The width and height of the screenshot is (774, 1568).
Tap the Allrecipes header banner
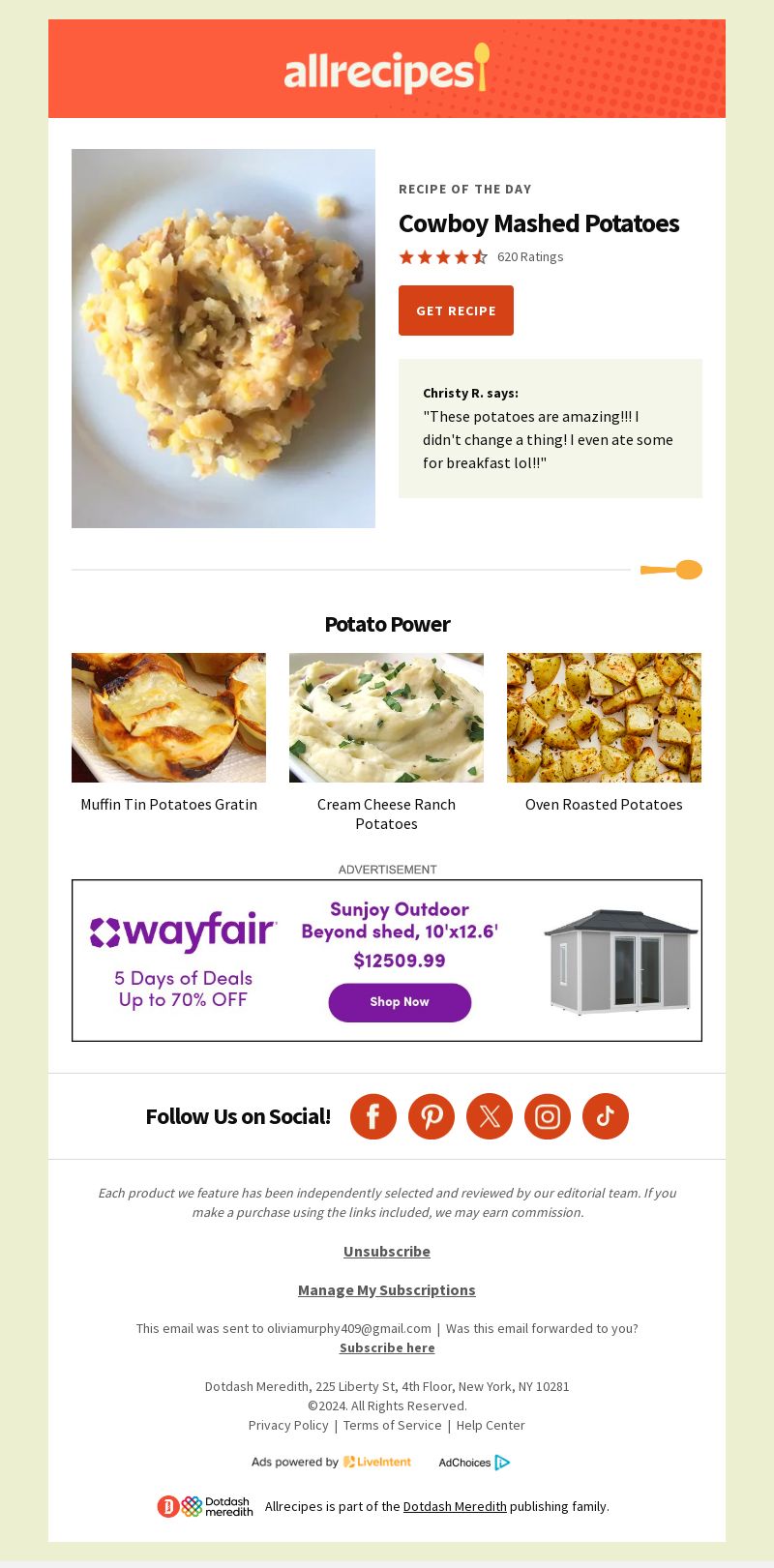[387, 69]
